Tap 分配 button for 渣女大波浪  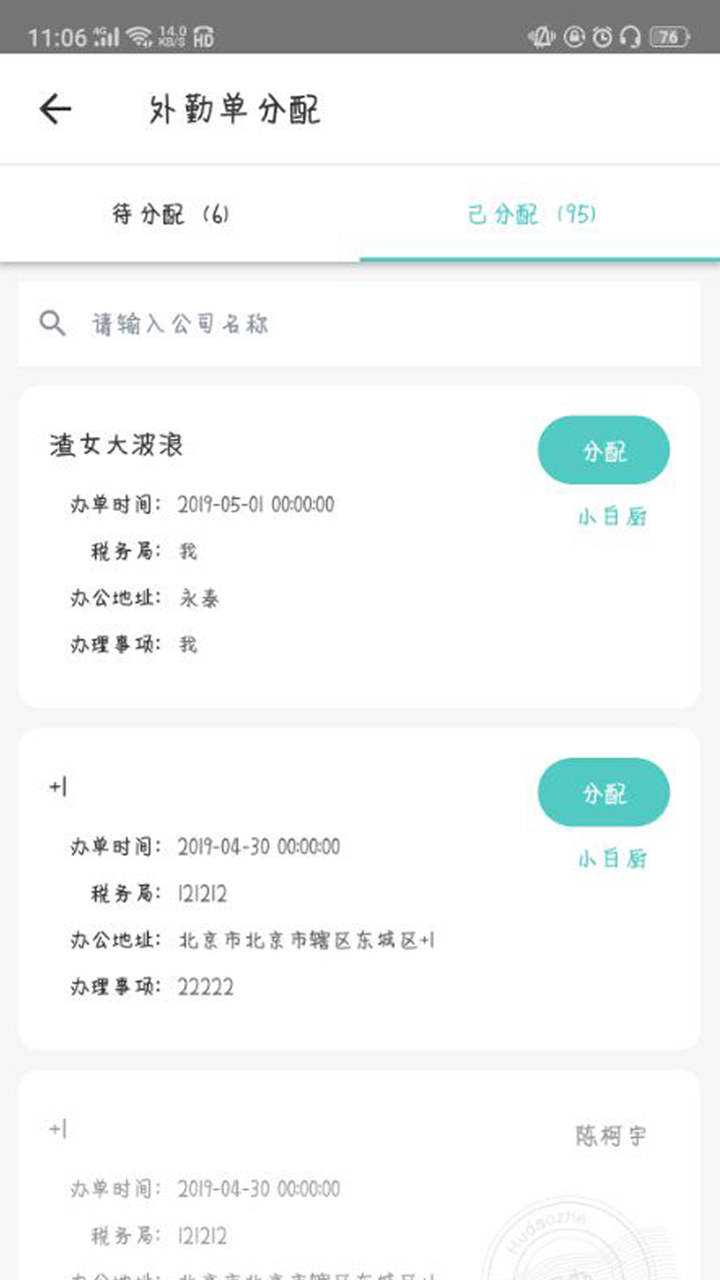603,451
